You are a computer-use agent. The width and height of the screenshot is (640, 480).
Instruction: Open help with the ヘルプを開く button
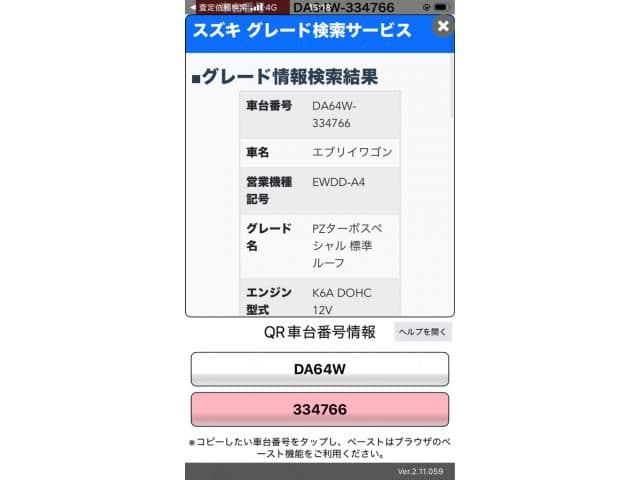tap(422, 332)
